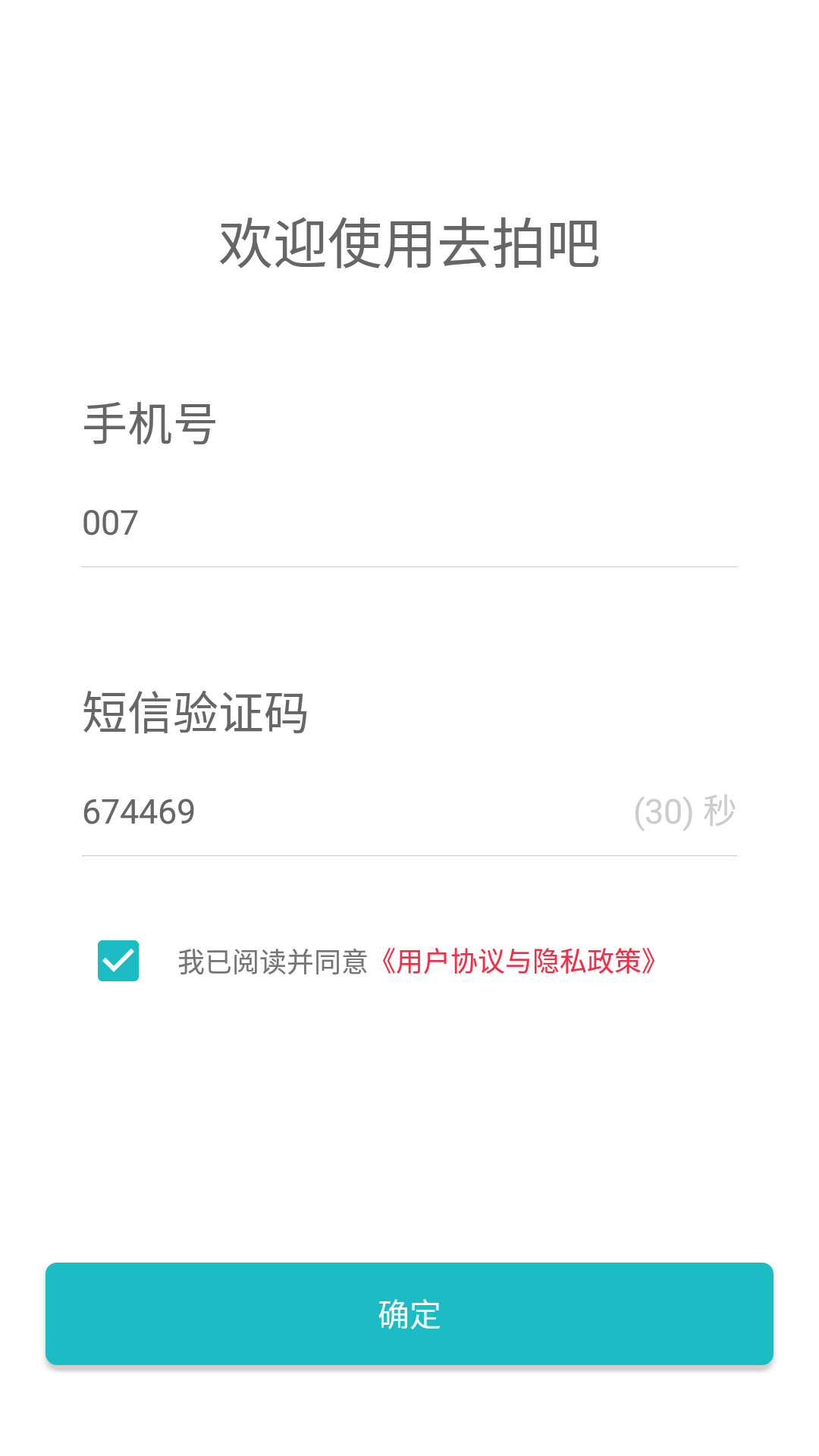Screen dimensions: 819x1456
Task: Tap the red privacy policy link
Action: [x=519, y=962]
